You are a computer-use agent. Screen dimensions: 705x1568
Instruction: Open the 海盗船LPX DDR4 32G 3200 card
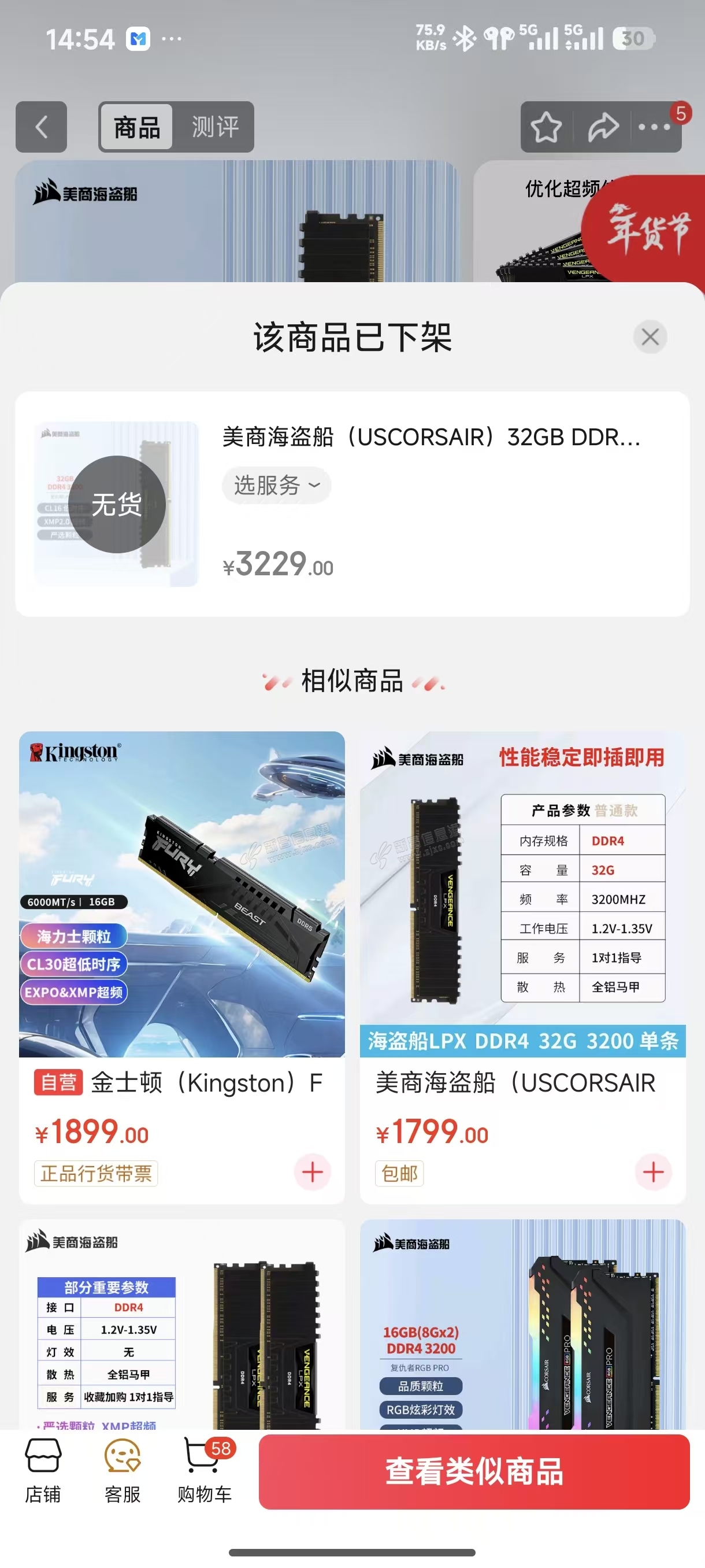pos(522,894)
